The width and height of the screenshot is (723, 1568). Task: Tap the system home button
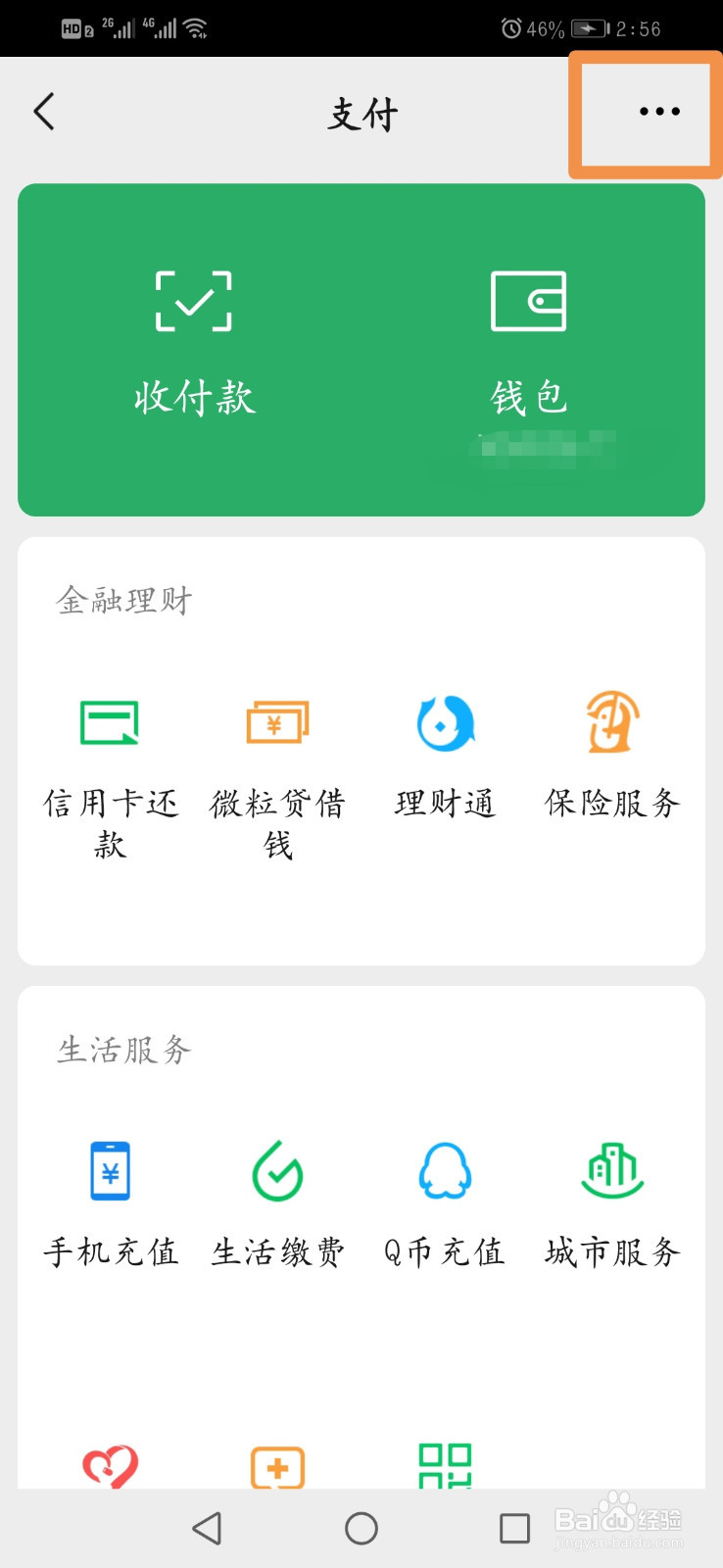pyautogui.click(x=361, y=1528)
